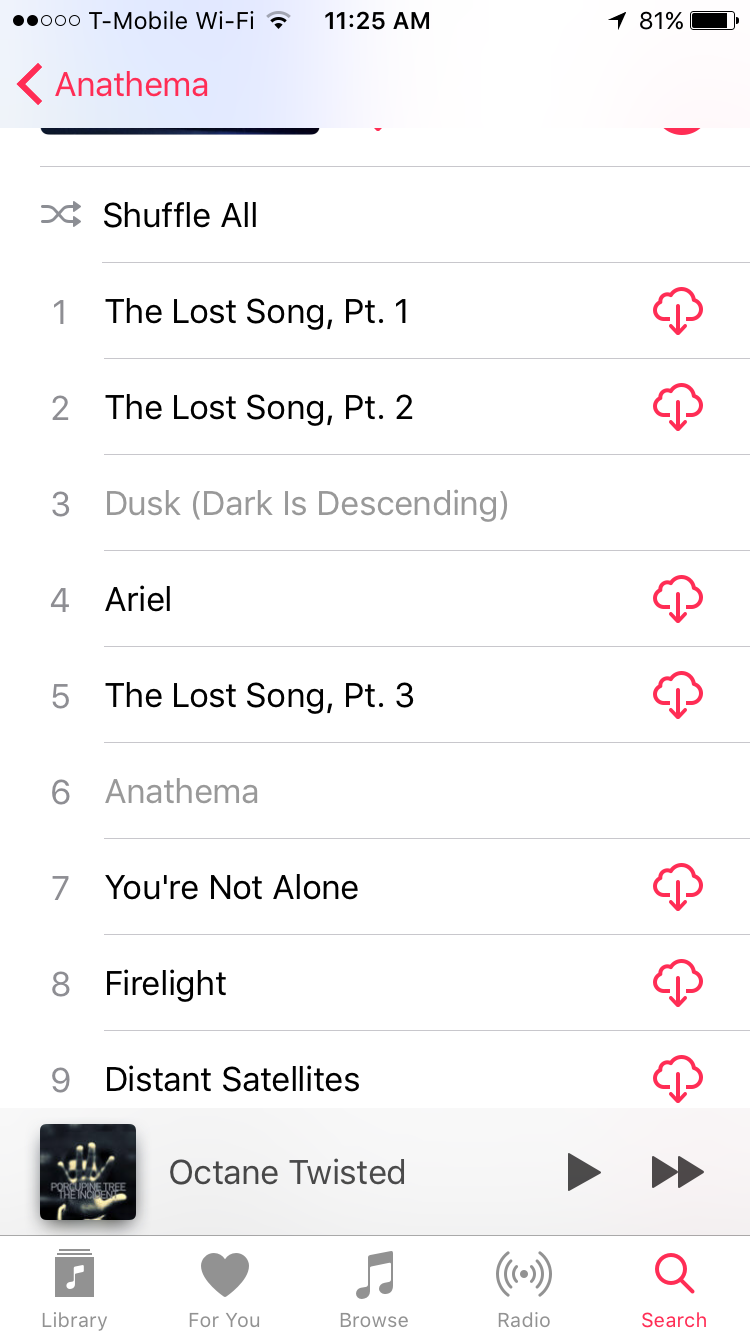Image resolution: width=750 pixels, height=1334 pixels.
Task: Download Distant Satellites
Action: click(x=678, y=1078)
